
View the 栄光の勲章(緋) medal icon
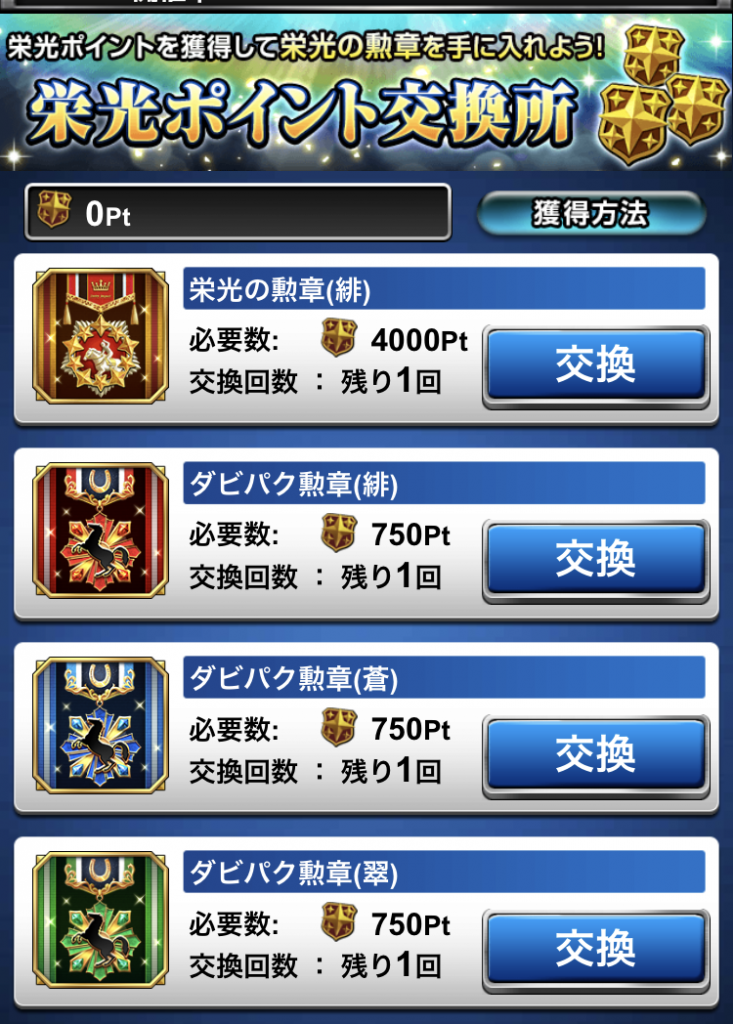pyautogui.click(x=100, y=337)
